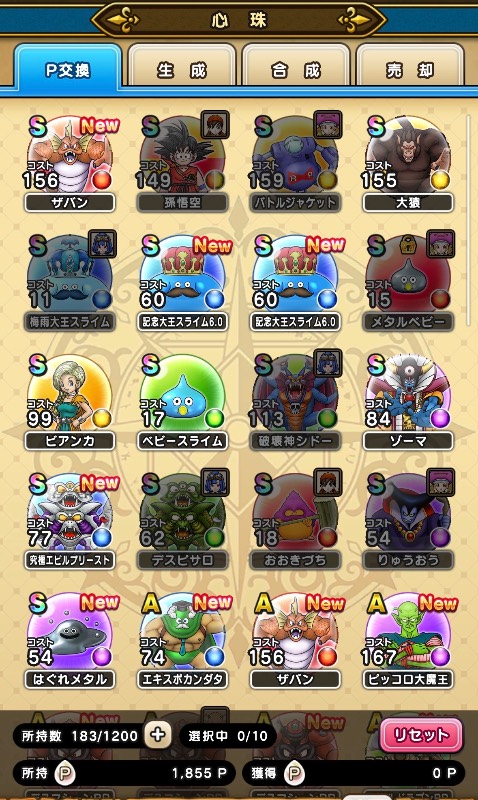This screenshot has width=478, height=800.
Task: Select the ビアンカ heart orb
Action: pyautogui.click(x=69, y=402)
